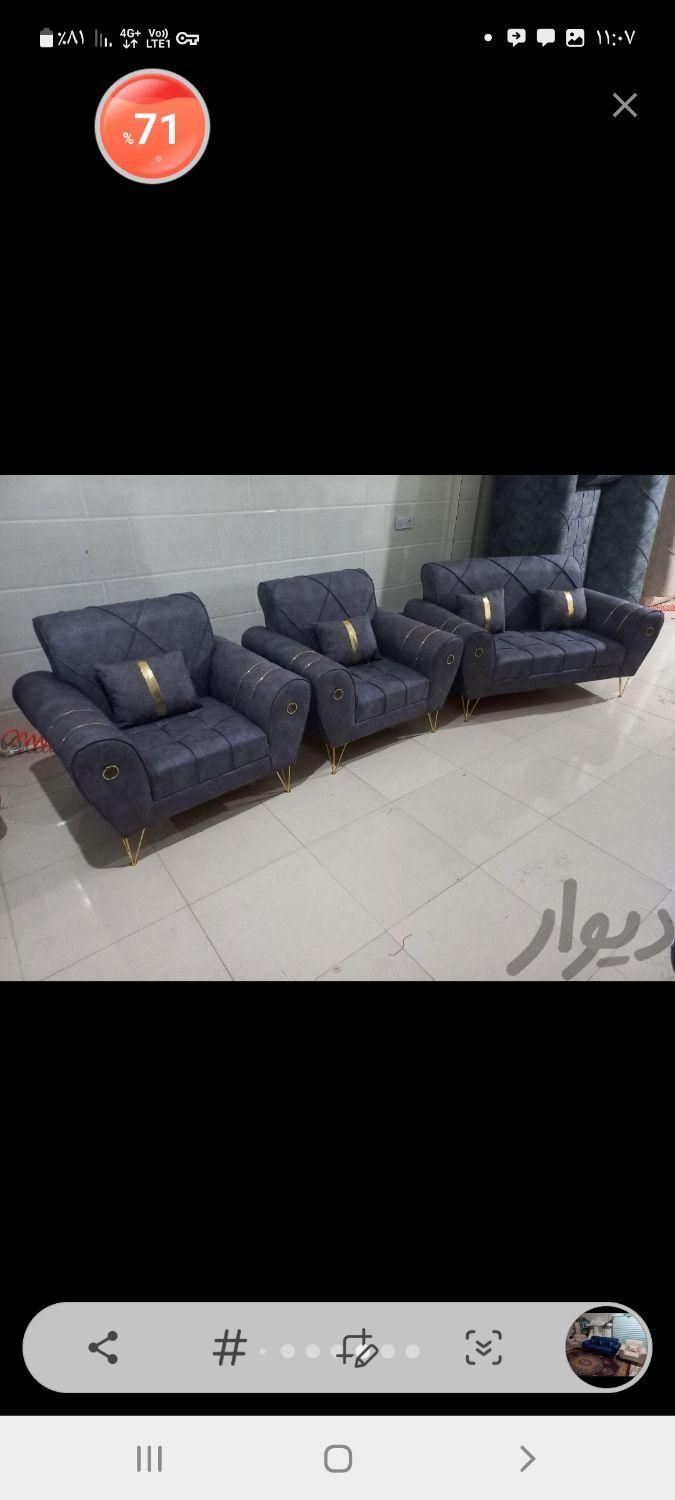Add a hashtag tag to the screenshot
This screenshot has height=1500, width=675.
[x=230, y=1348]
